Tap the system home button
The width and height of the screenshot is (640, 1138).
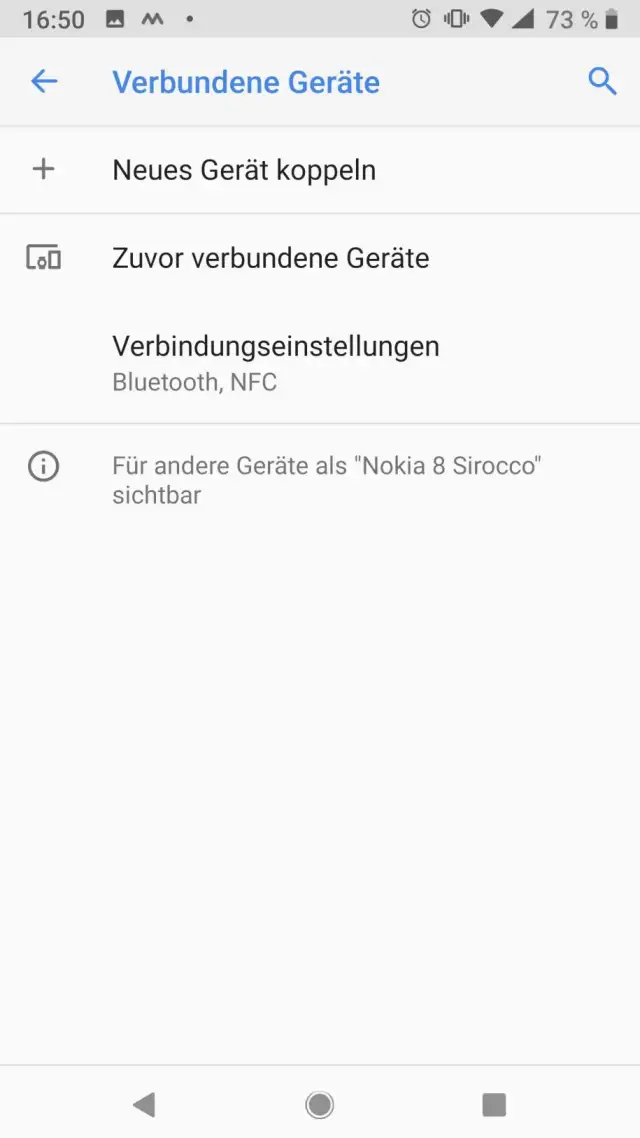tap(320, 1104)
